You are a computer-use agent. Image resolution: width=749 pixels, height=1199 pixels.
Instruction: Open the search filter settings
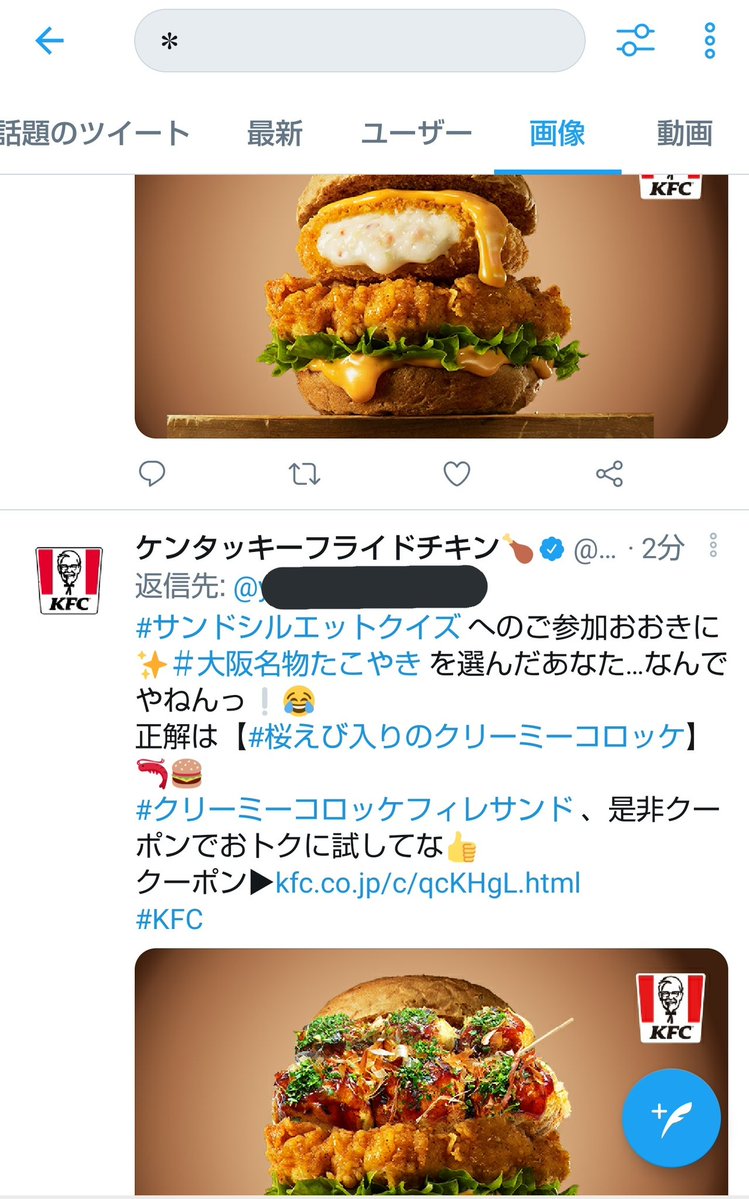point(635,40)
